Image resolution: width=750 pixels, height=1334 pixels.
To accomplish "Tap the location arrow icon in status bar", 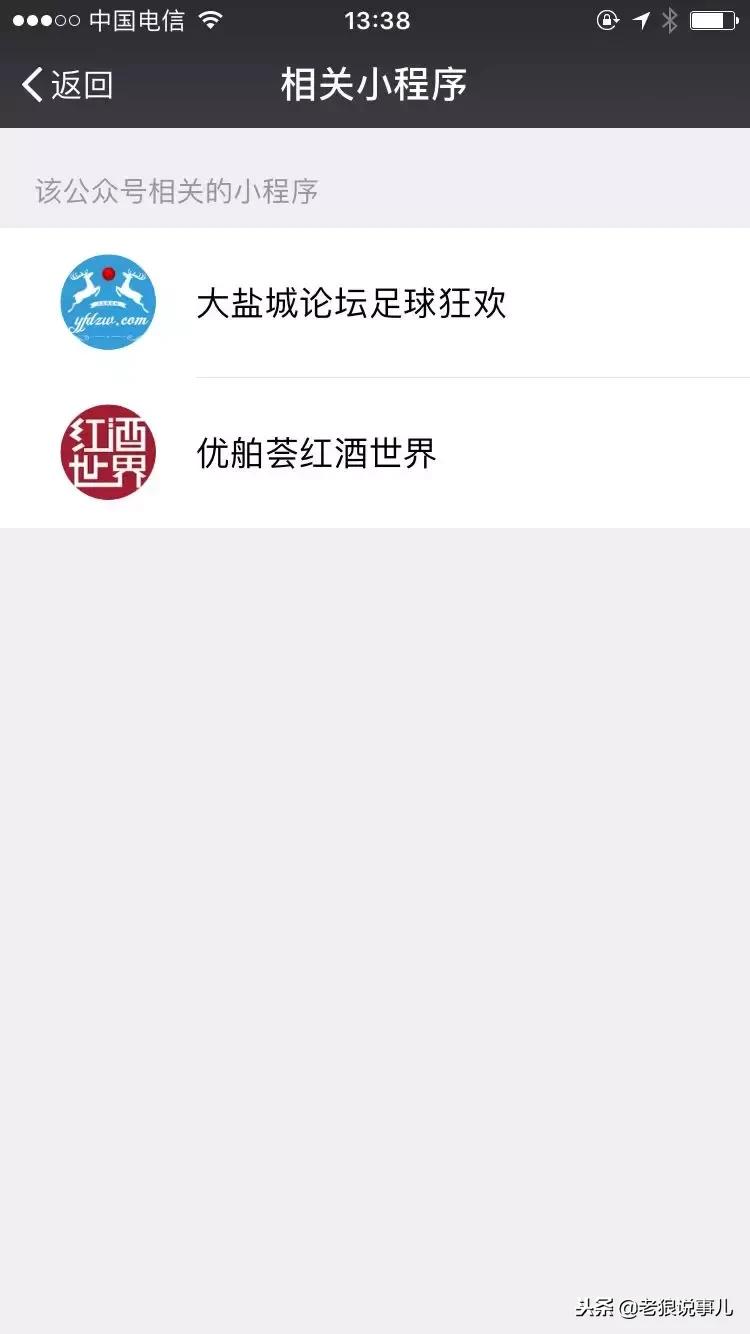I will tap(640, 18).
